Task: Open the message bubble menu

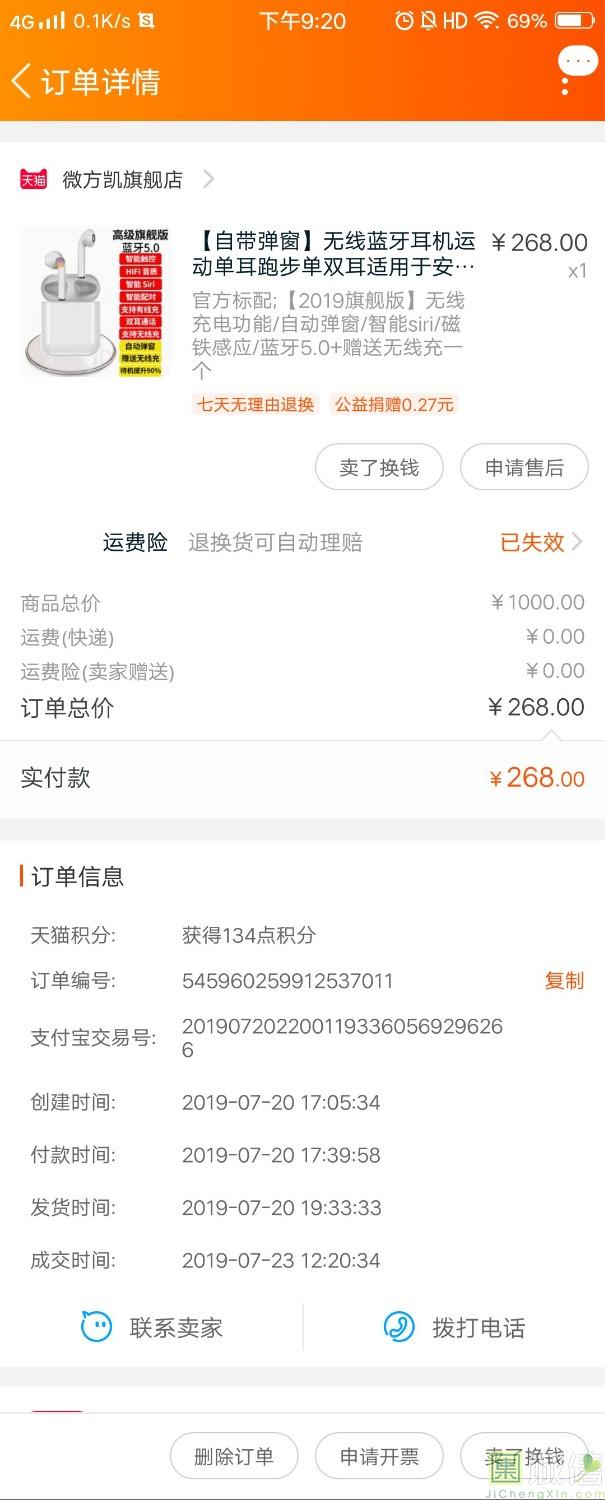Action: pos(578,62)
